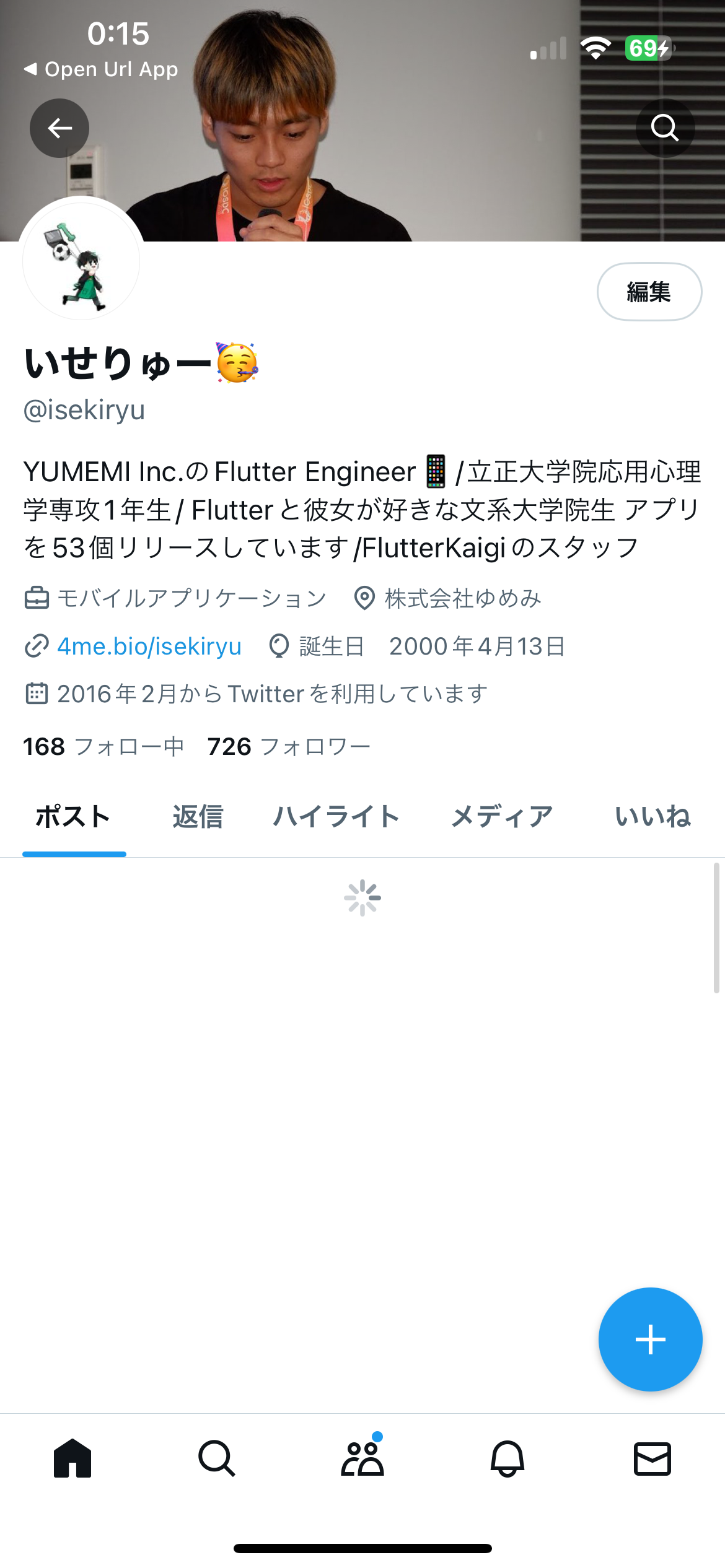Switch to the メディア tab

point(502,817)
